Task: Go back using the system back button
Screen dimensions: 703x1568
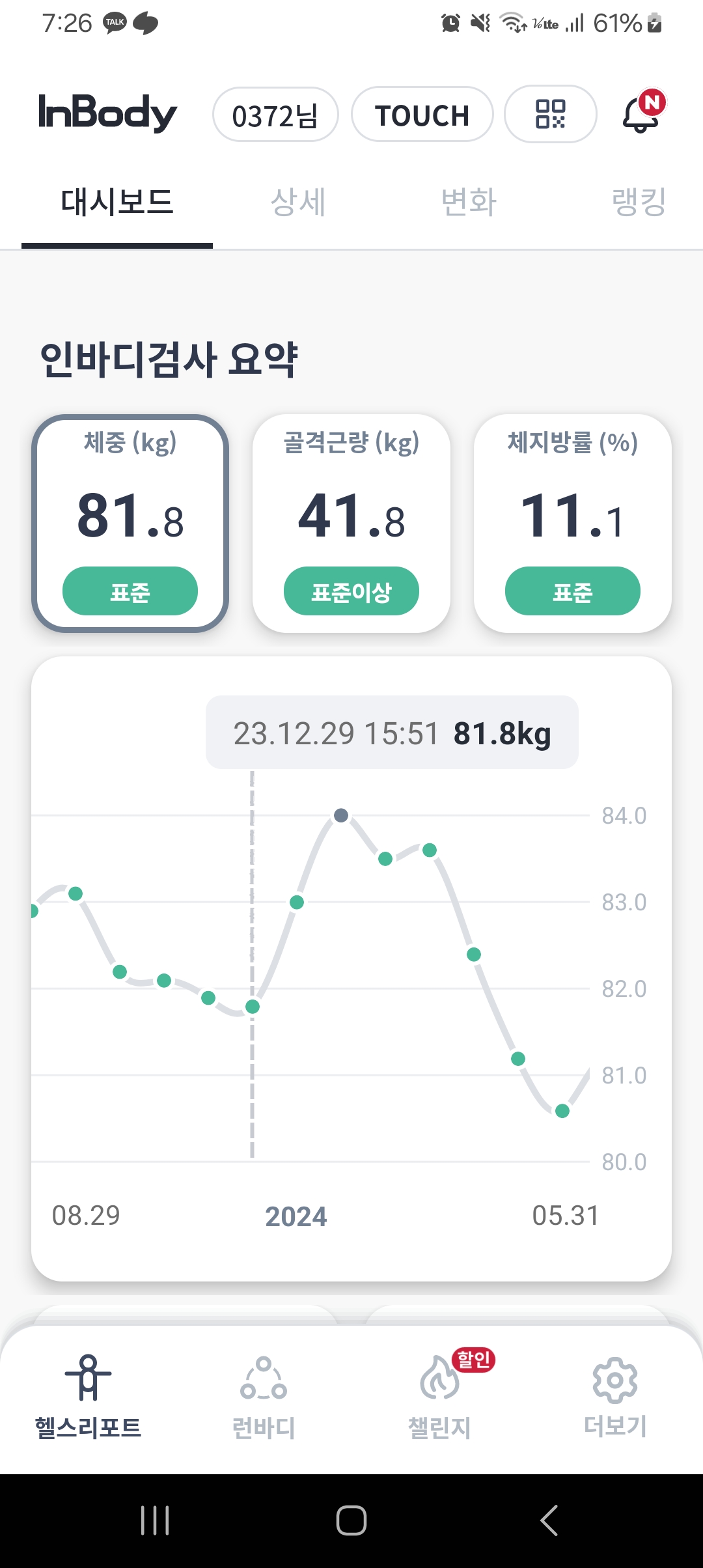Action: pyautogui.click(x=549, y=1521)
